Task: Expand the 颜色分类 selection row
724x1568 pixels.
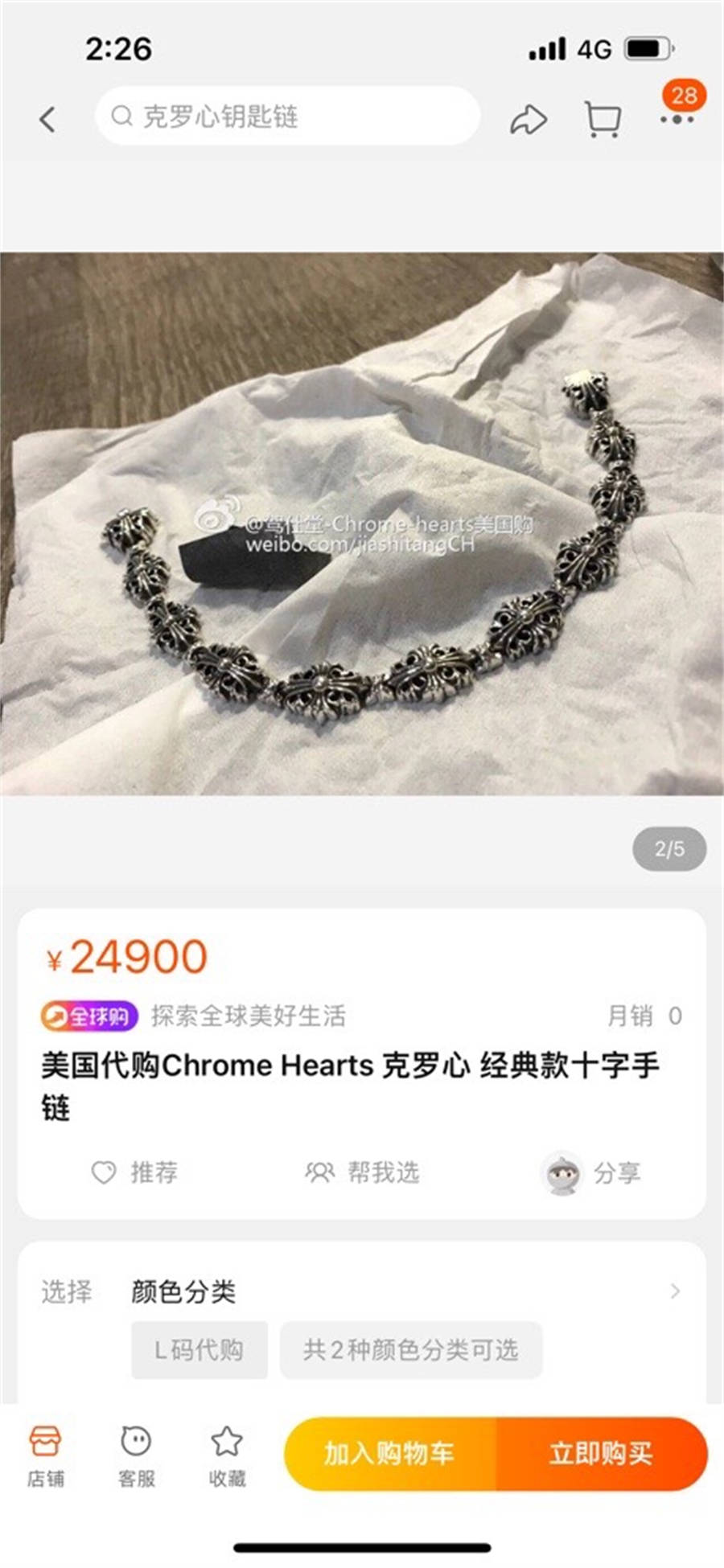Action: tap(402, 1291)
